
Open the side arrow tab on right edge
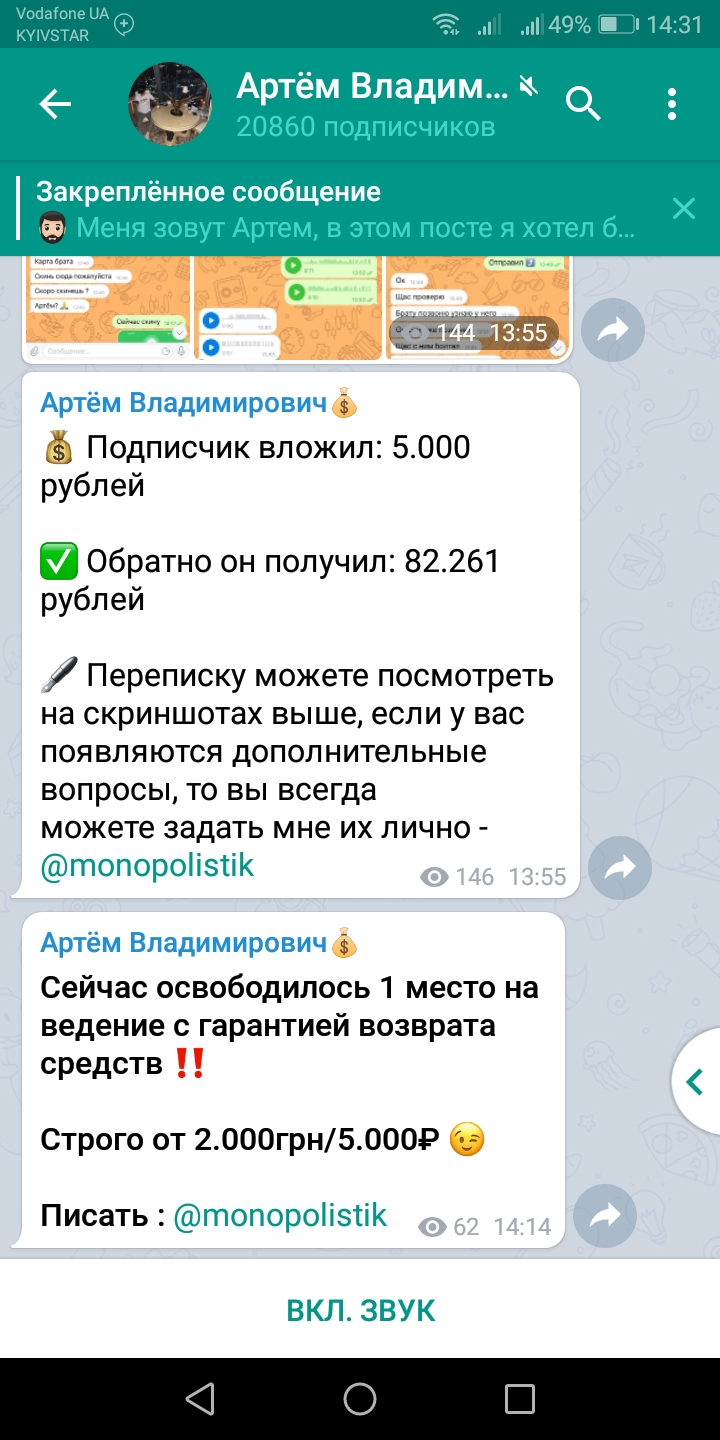tap(696, 1080)
